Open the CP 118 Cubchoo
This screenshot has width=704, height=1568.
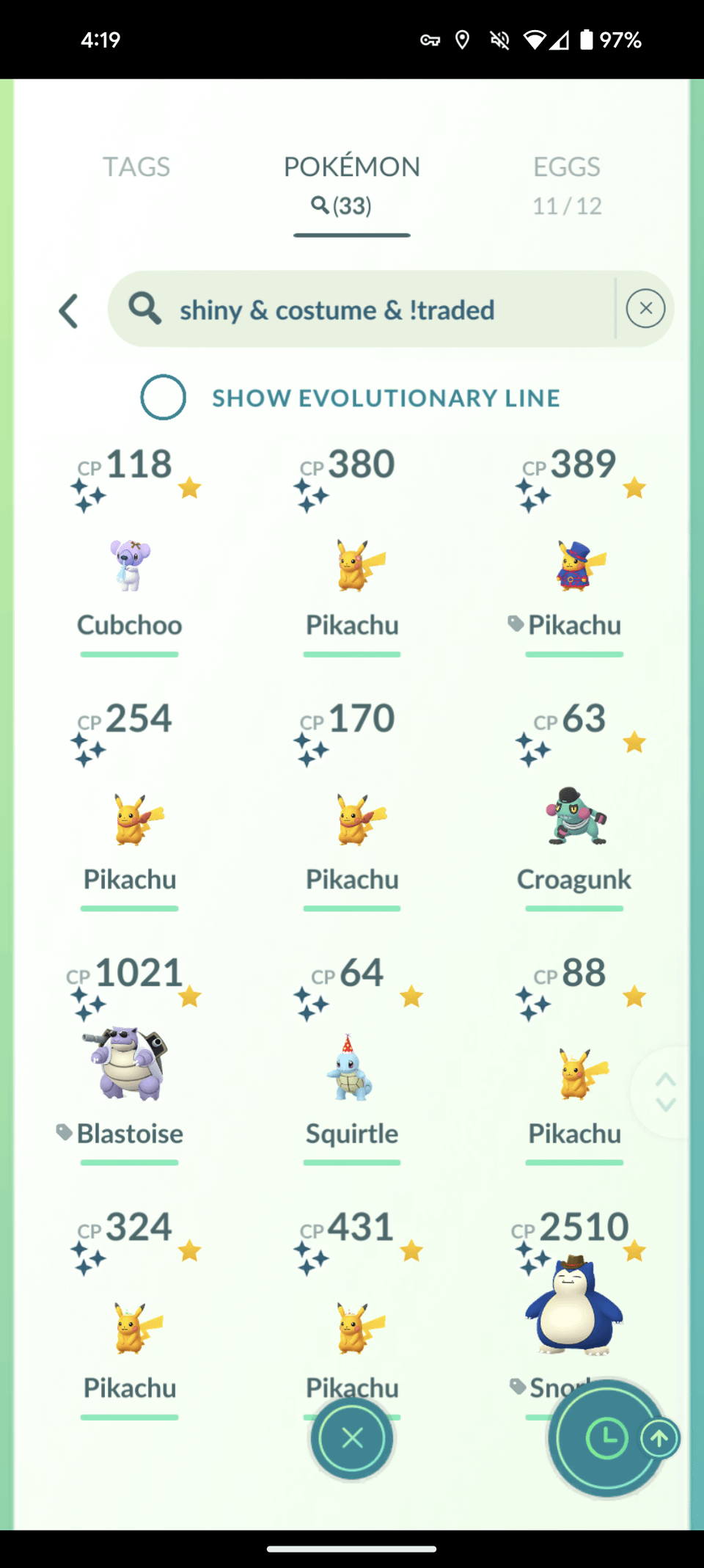130,566
